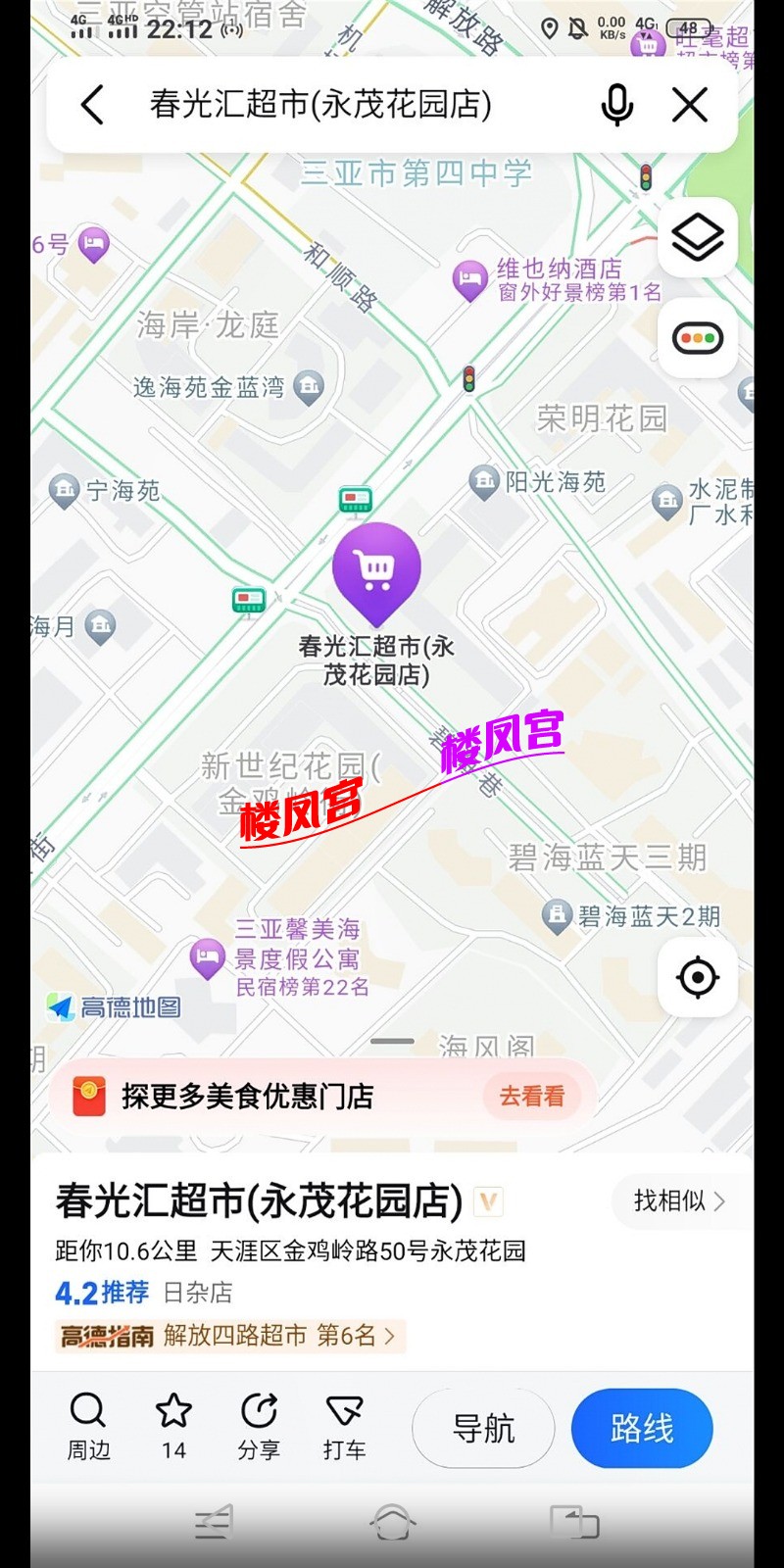Viewport: 784px width, 1568px height.
Task: Find similar places with 找相似
Action: click(x=678, y=1200)
